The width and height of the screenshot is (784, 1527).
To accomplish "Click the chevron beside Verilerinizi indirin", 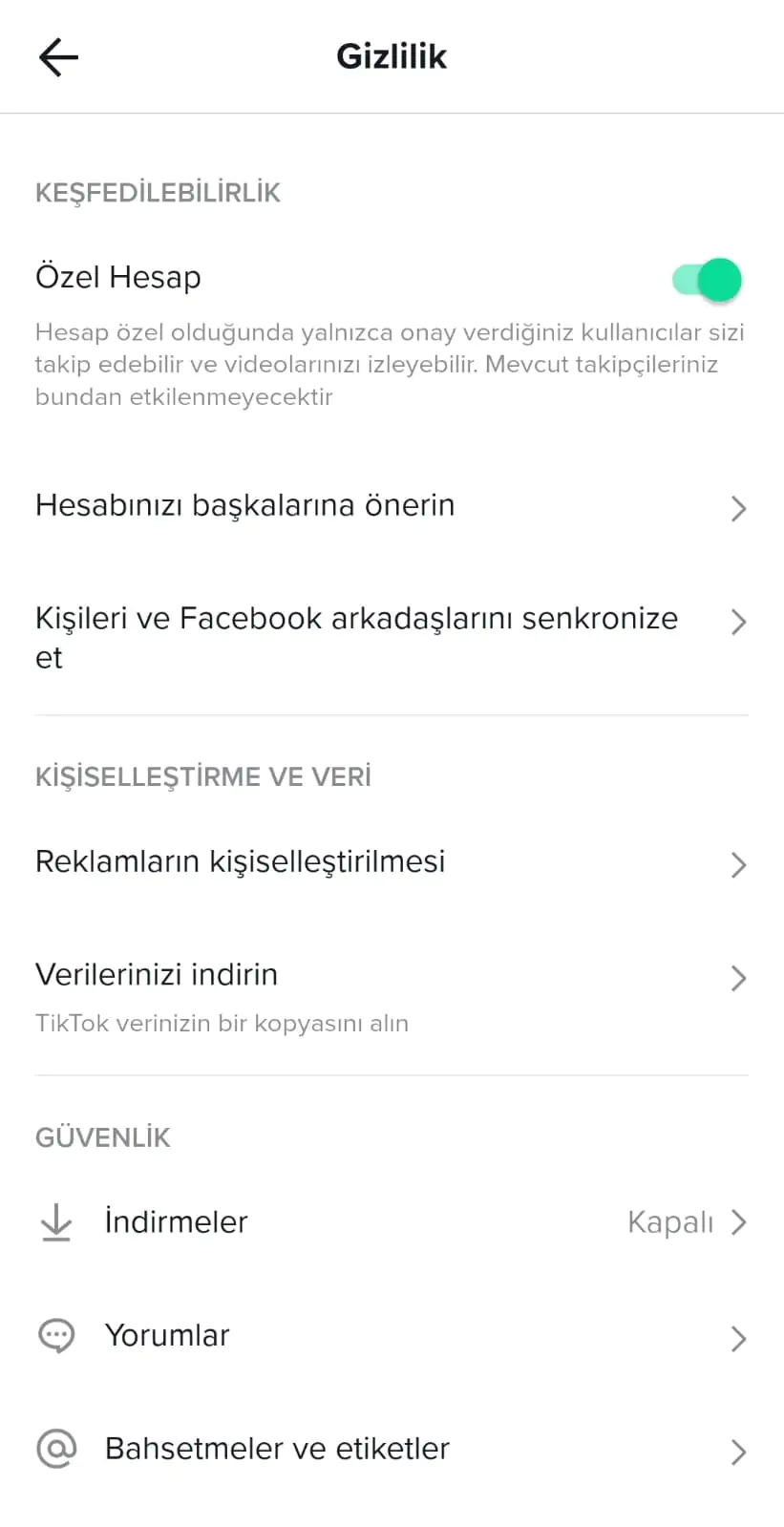I will [737, 978].
